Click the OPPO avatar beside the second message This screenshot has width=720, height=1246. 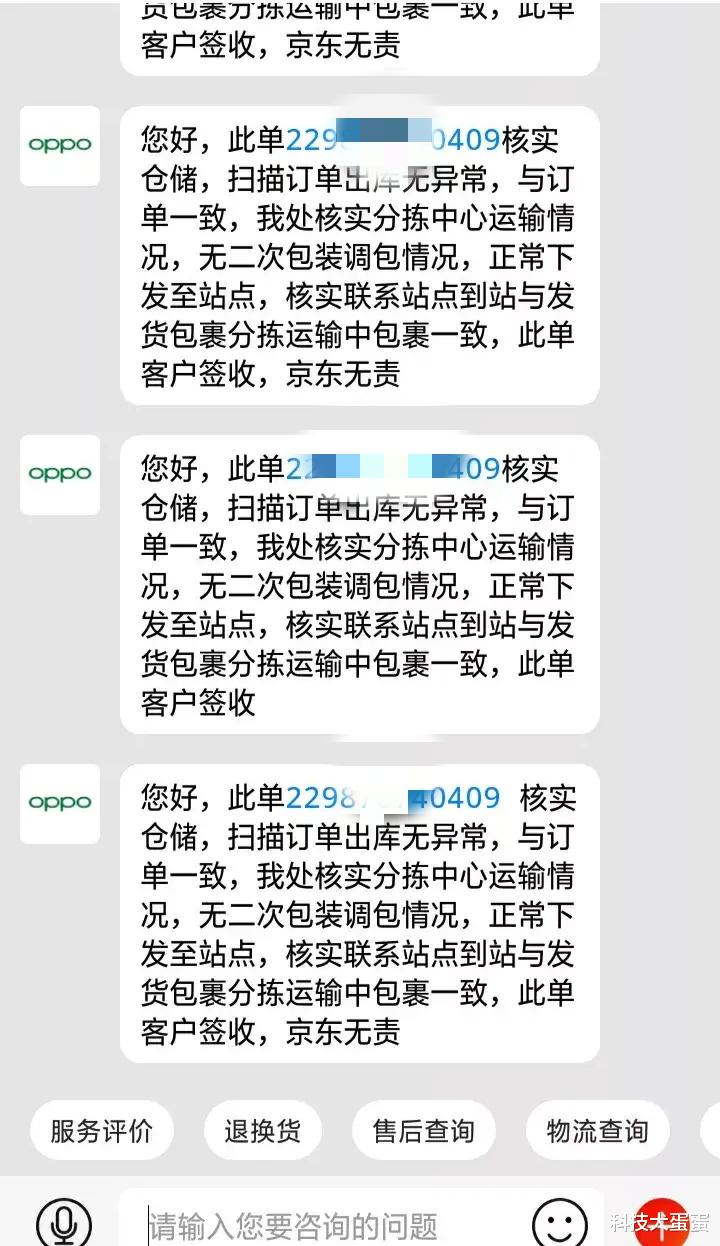59,474
